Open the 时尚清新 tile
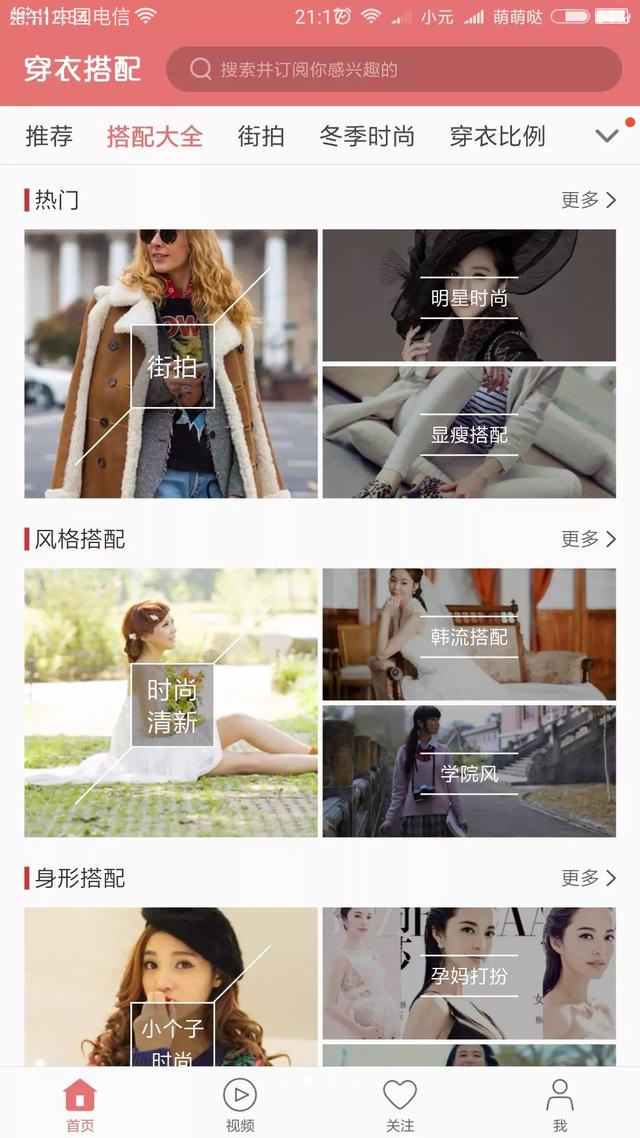This screenshot has height=1138, width=640. 171,703
